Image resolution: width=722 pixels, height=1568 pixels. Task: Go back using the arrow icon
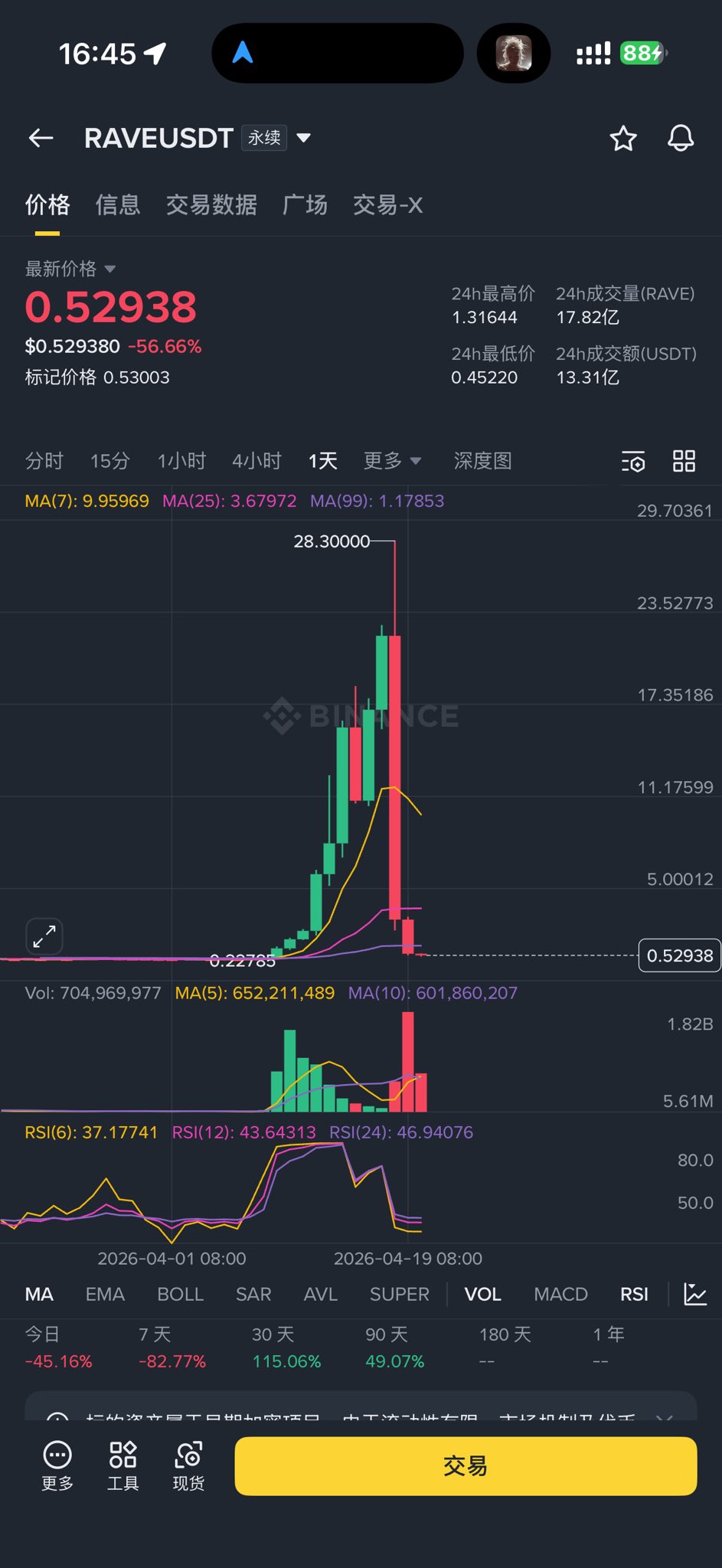[x=41, y=138]
